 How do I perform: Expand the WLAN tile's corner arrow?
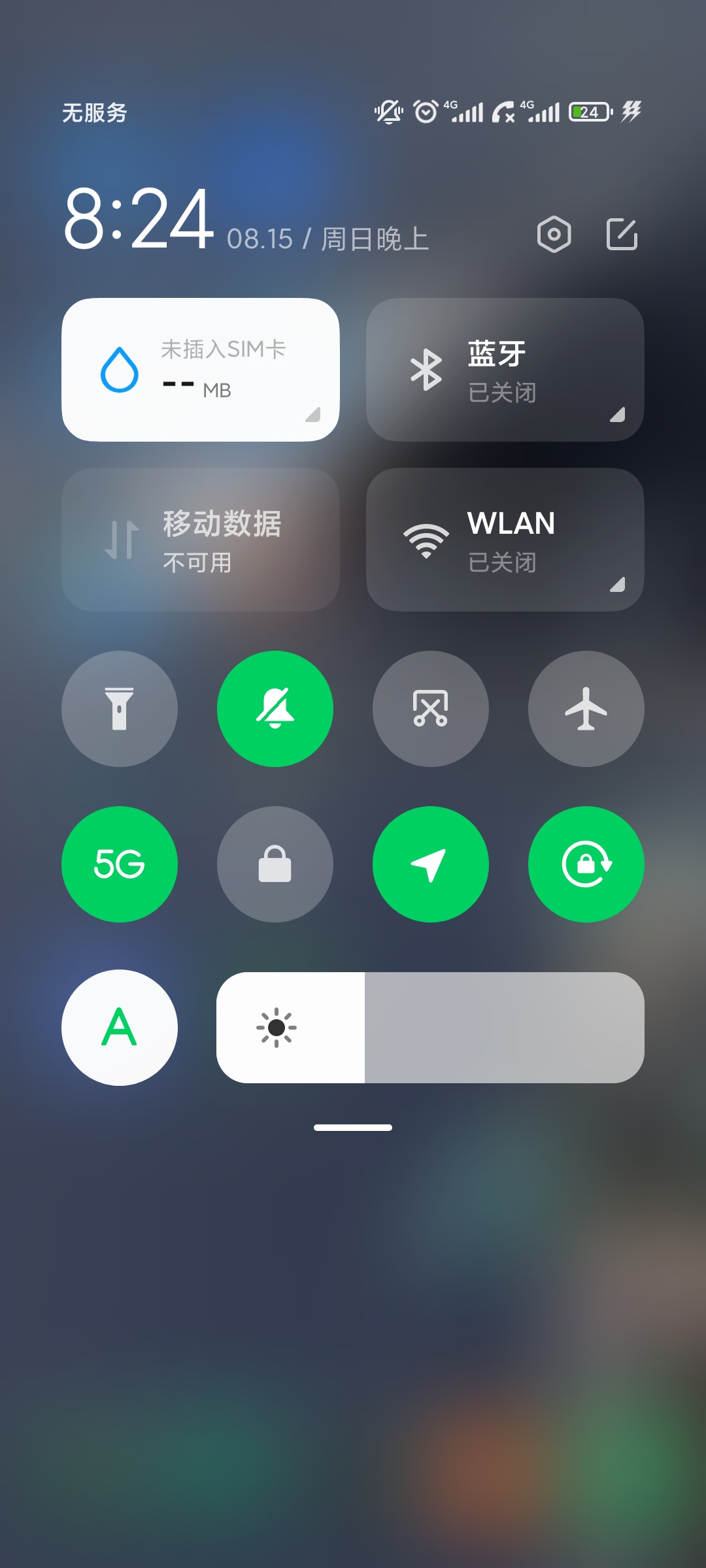(x=617, y=584)
